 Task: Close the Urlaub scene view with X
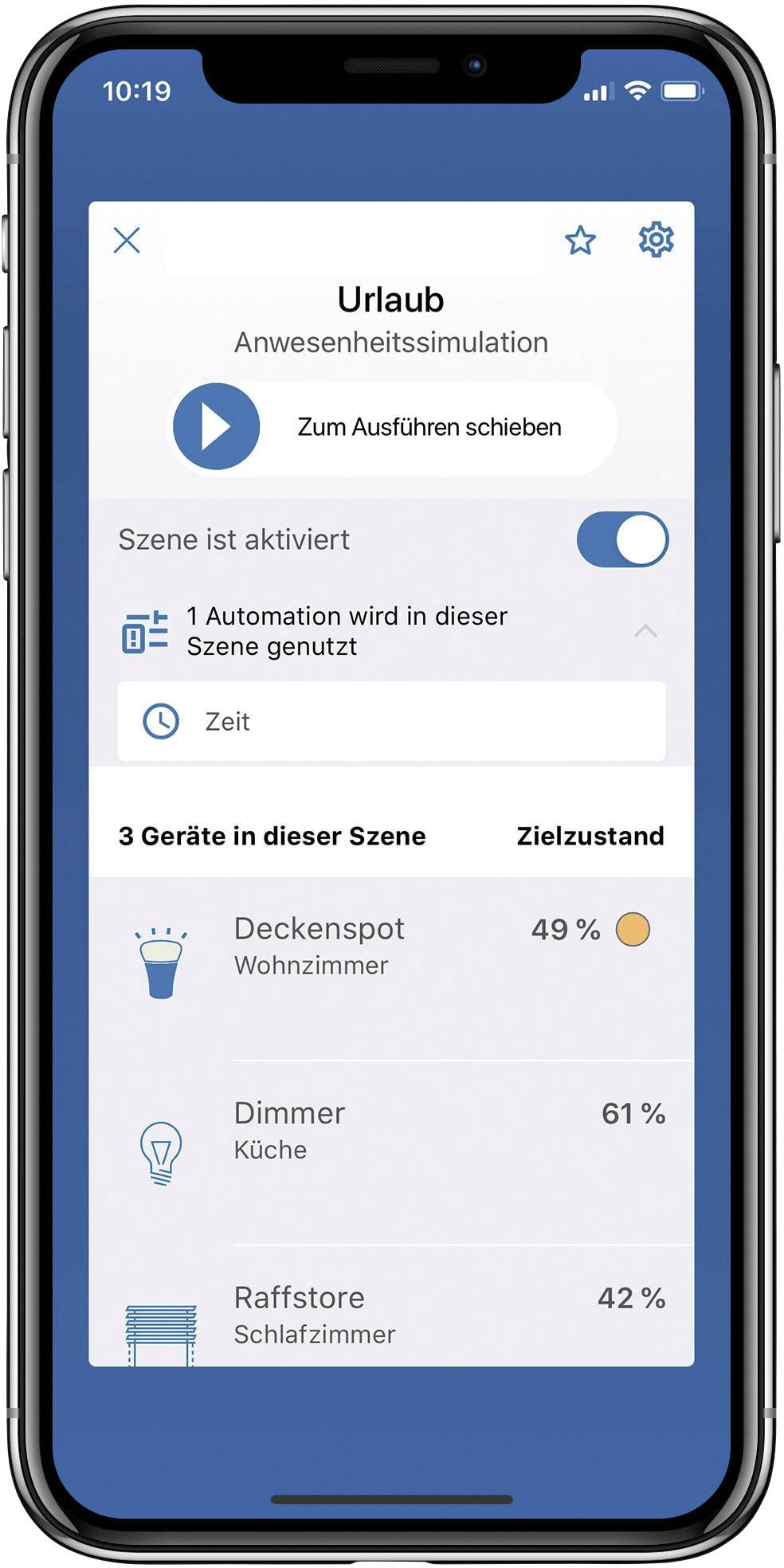[126, 240]
